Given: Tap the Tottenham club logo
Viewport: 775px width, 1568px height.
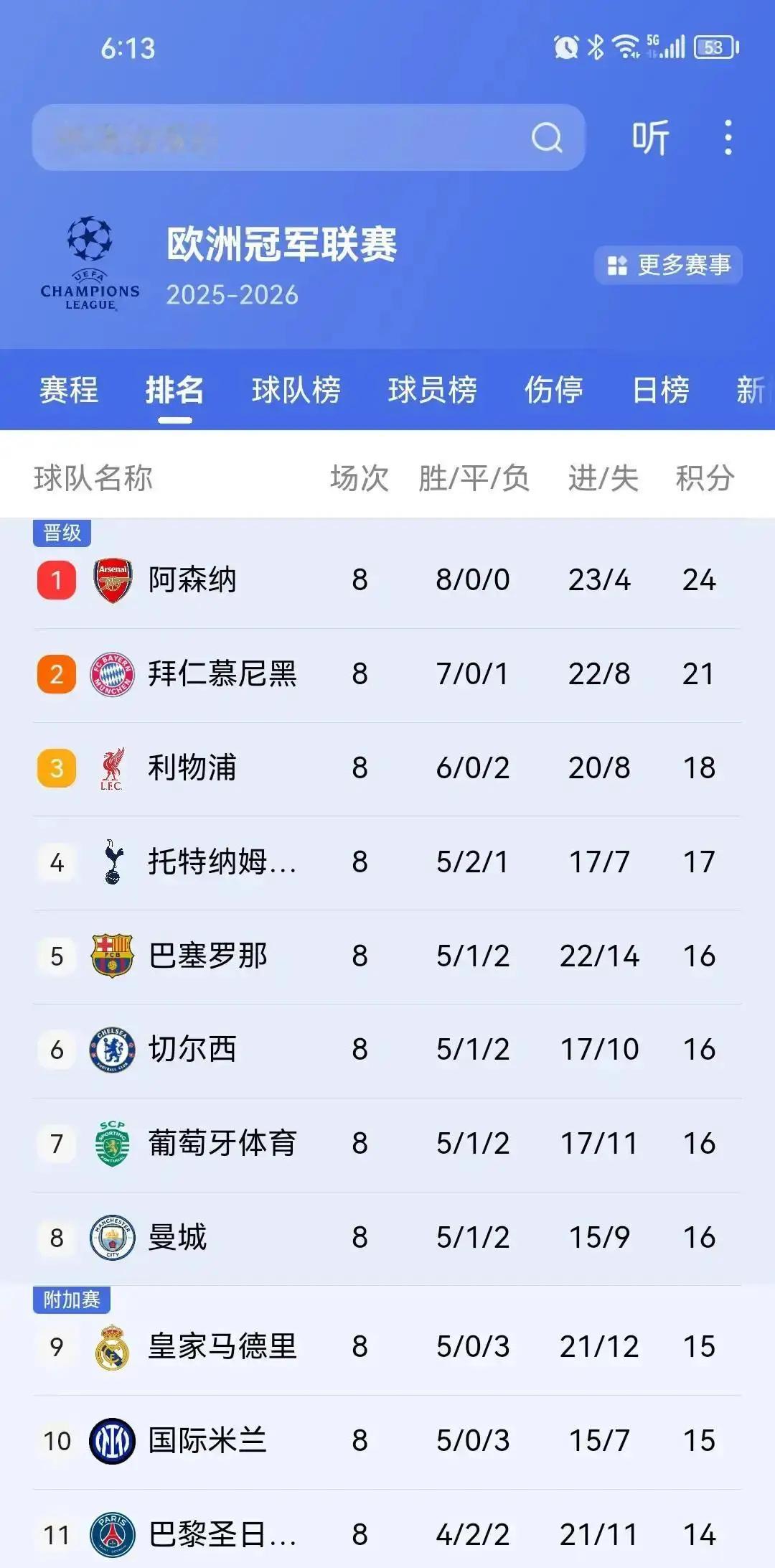Looking at the screenshot, I should (x=111, y=862).
